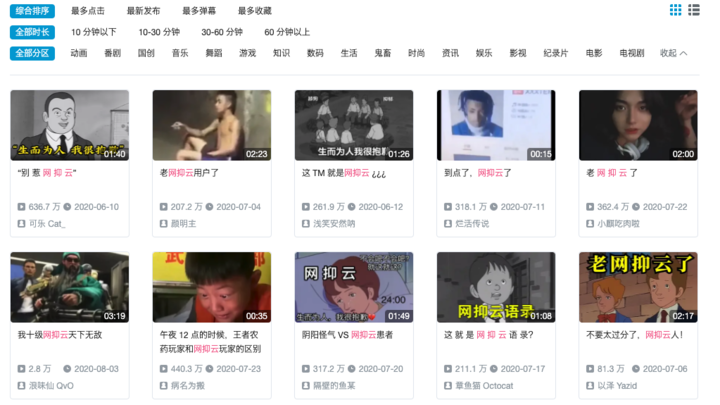The width and height of the screenshot is (720, 405).
Task: Choose the 音乐 category
Action: pos(180,53)
